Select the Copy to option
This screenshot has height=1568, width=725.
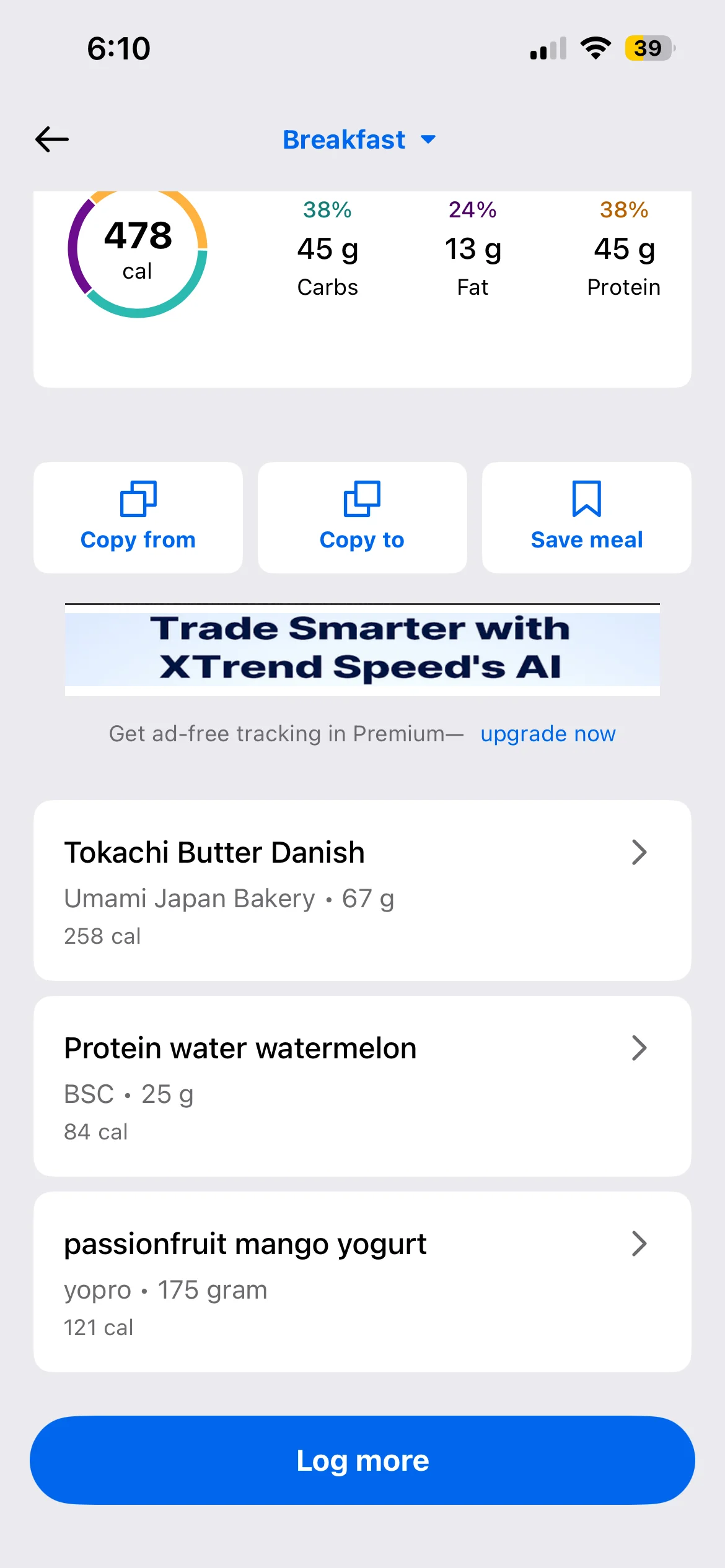[362, 518]
